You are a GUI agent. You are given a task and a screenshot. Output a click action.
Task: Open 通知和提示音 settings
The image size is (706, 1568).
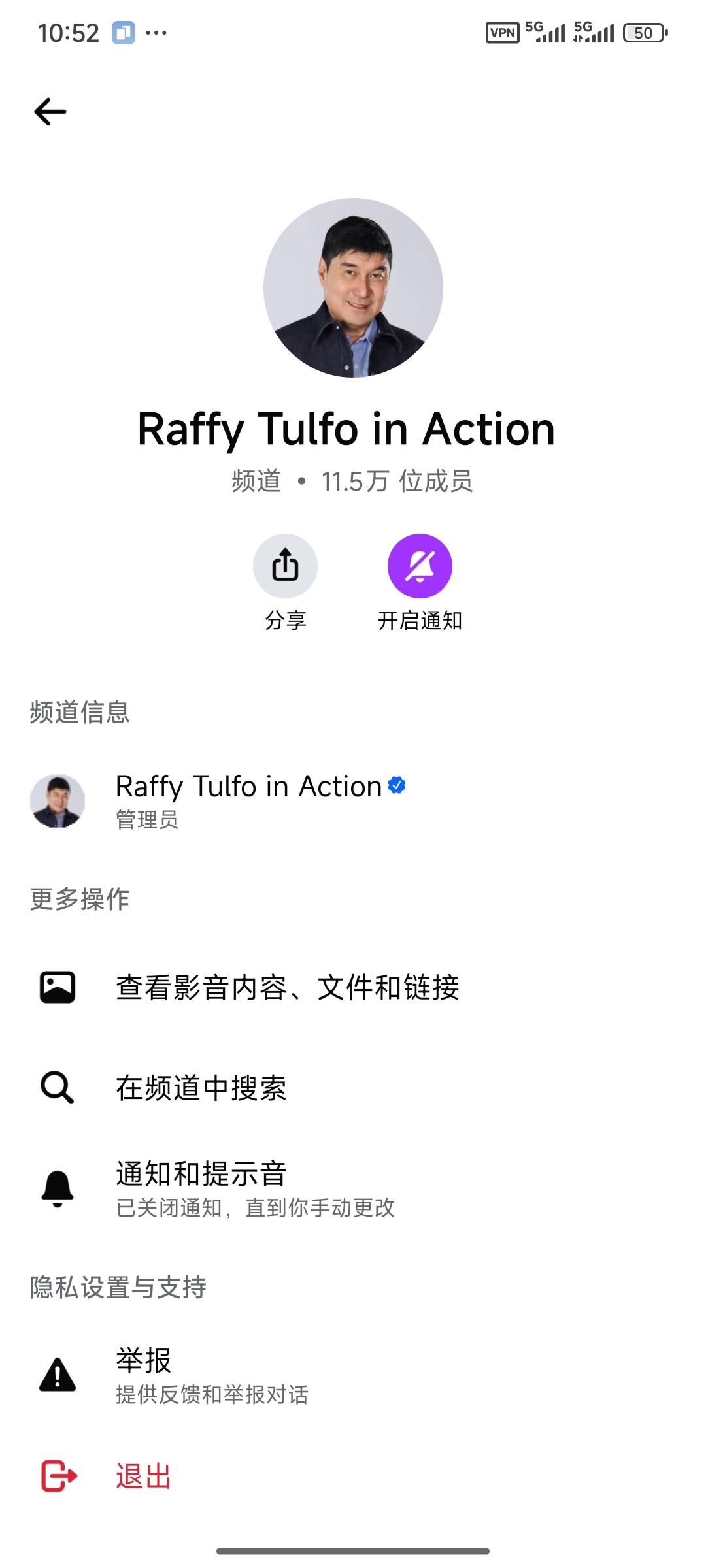point(255,1188)
